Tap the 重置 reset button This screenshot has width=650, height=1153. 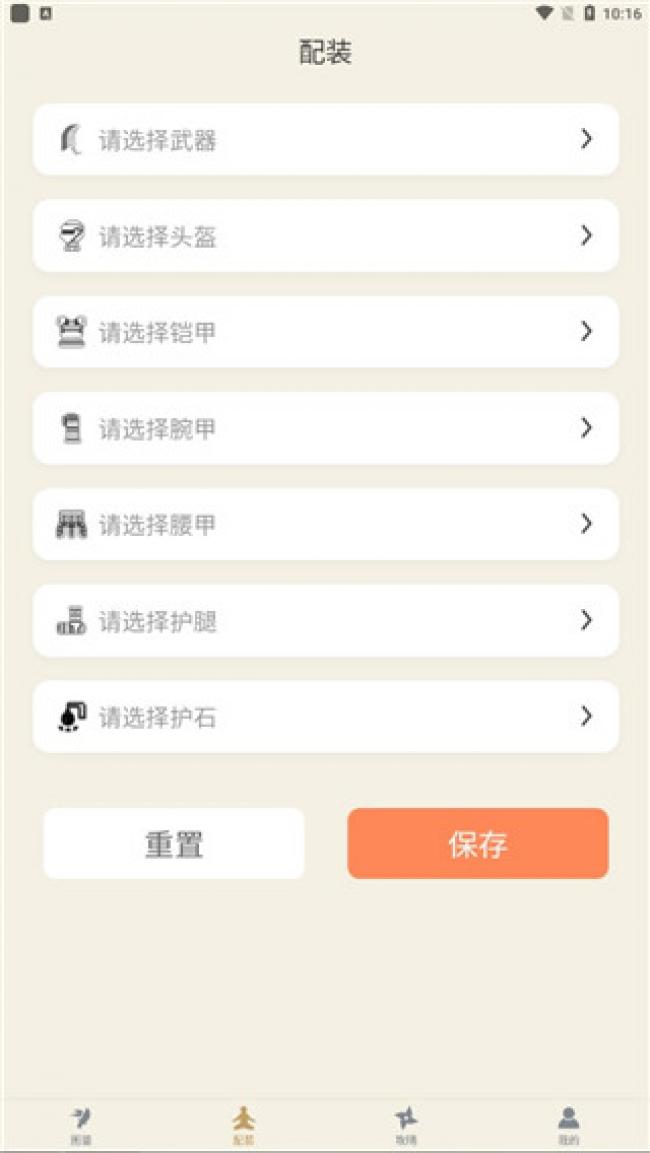click(x=174, y=843)
